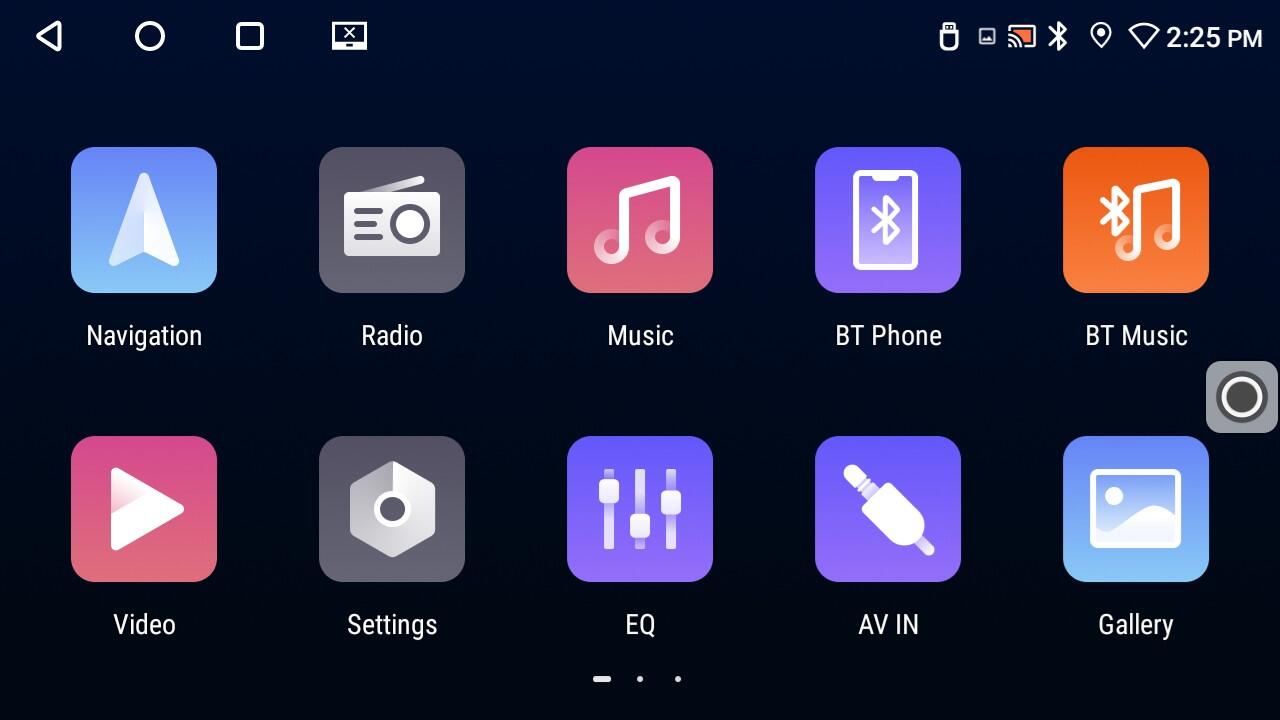This screenshot has width=1280, height=720.
Task: Start BT Music
Action: pos(1136,220)
